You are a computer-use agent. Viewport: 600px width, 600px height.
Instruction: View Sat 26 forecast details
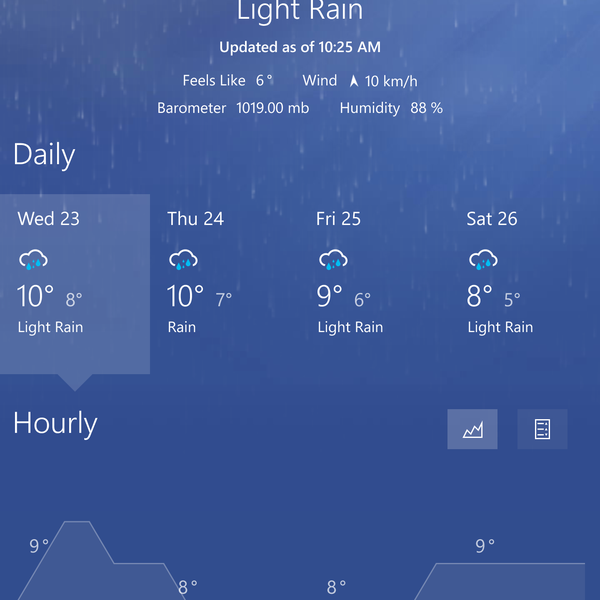(x=525, y=282)
